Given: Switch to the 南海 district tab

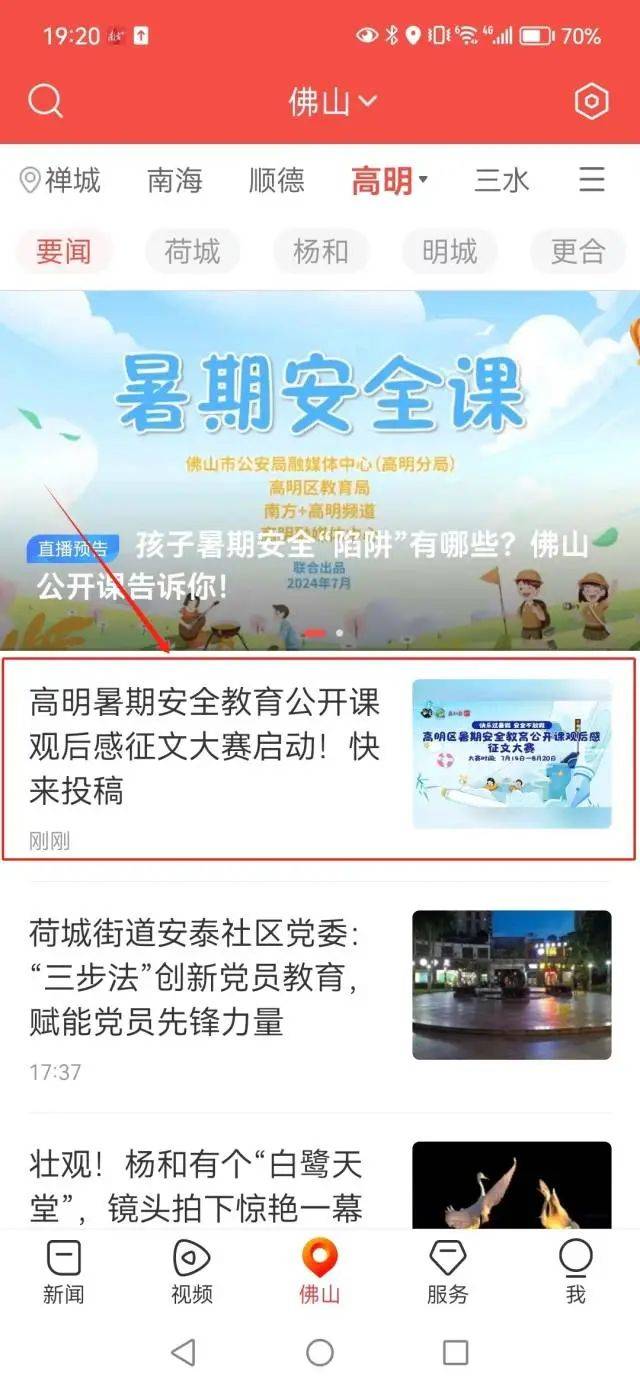Looking at the screenshot, I should (x=175, y=180).
